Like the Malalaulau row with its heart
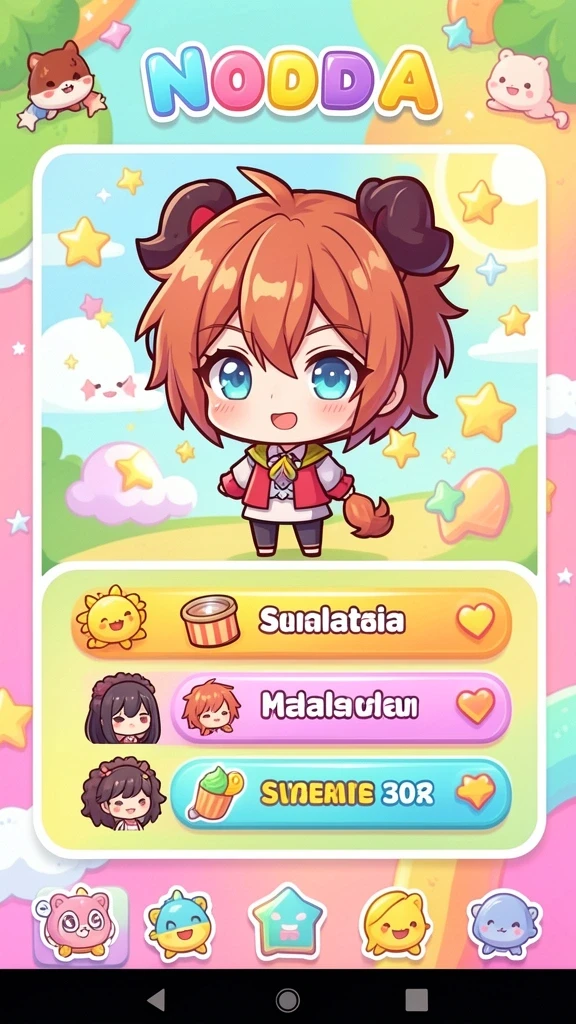Viewport: 576px width, 1024px height. pos(475,706)
